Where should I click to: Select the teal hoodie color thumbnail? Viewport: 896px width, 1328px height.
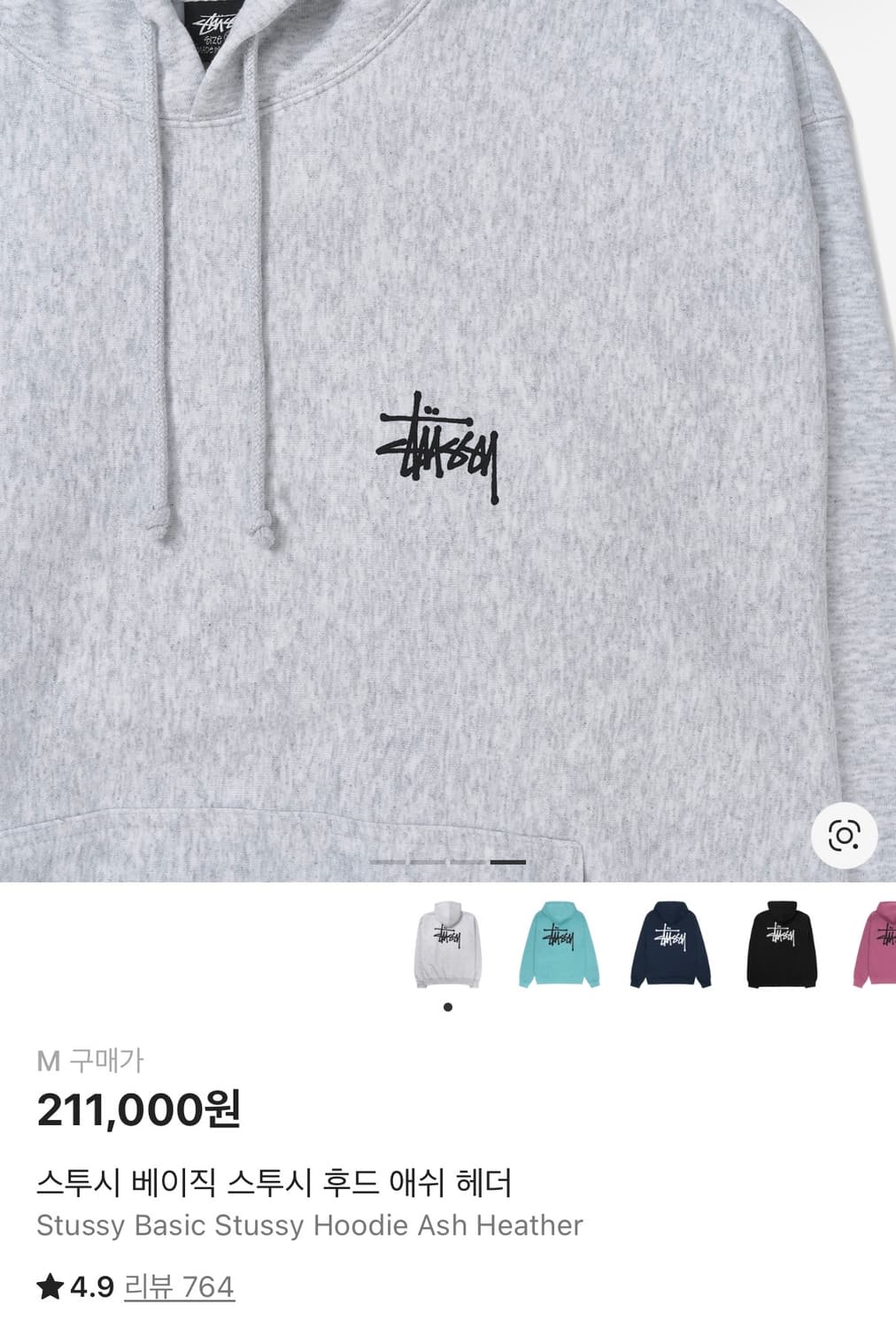pyautogui.click(x=559, y=945)
